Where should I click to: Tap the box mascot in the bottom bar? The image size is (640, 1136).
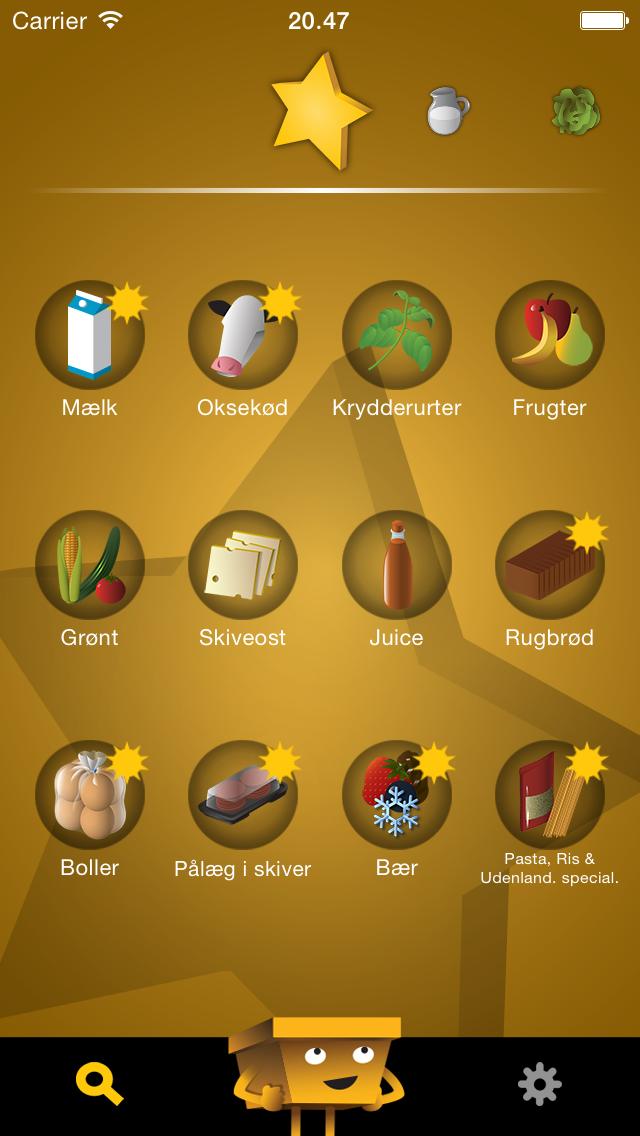point(318,1075)
